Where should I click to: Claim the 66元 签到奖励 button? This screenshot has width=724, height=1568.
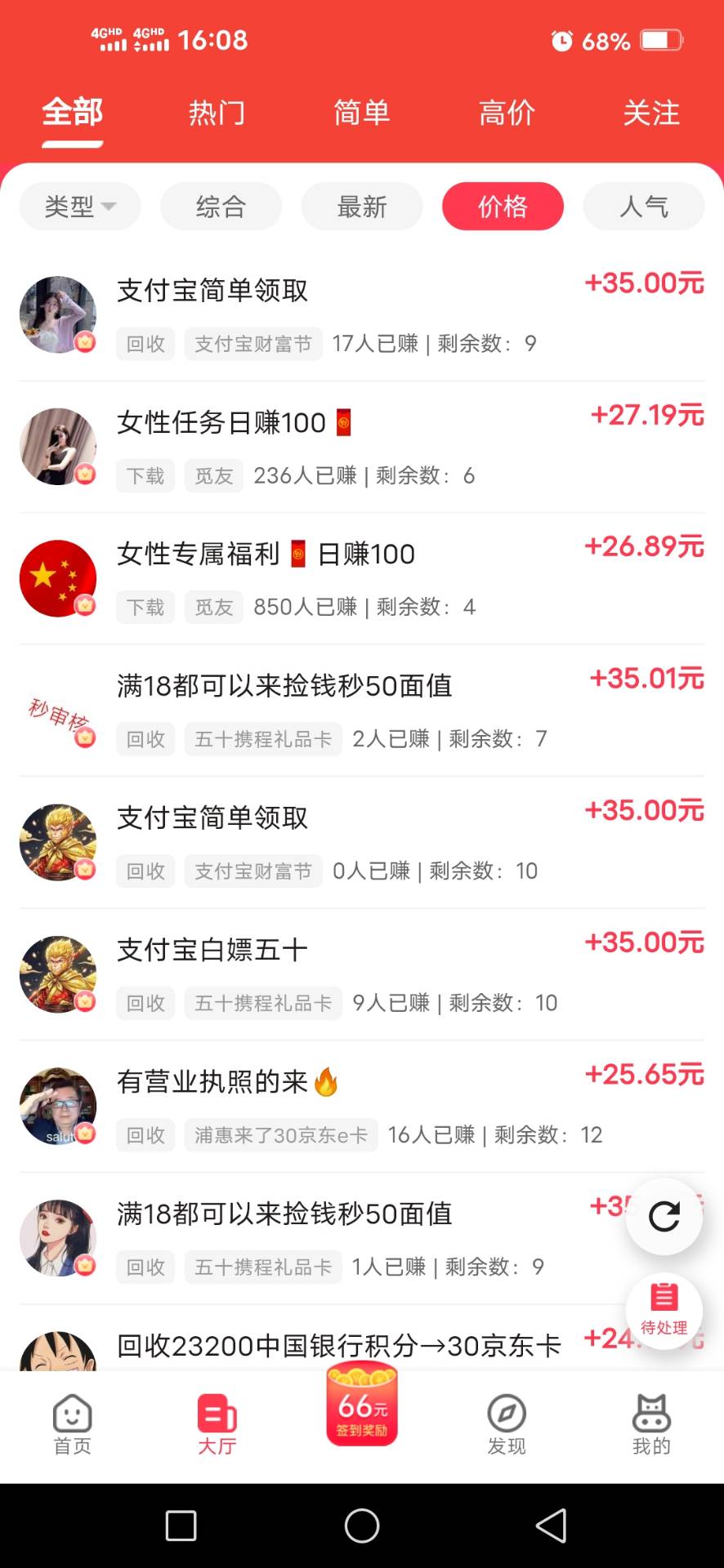tap(362, 1405)
